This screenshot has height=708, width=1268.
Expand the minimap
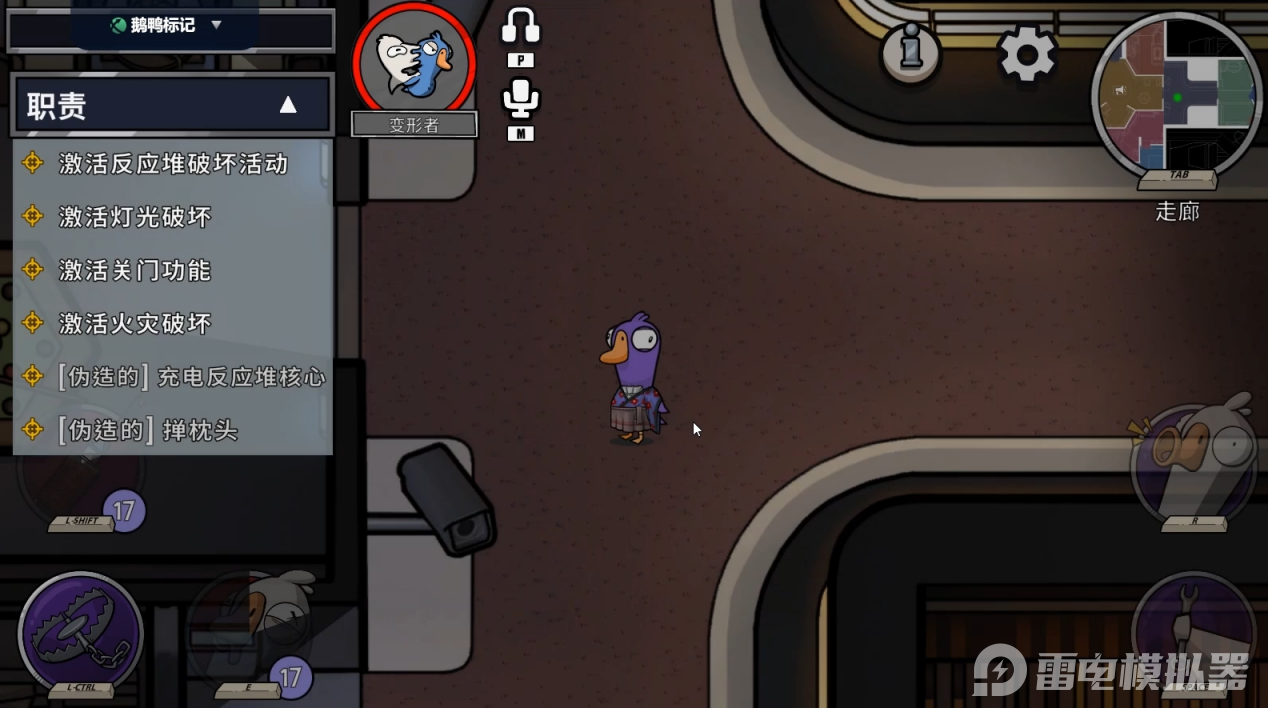pos(1176,97)
